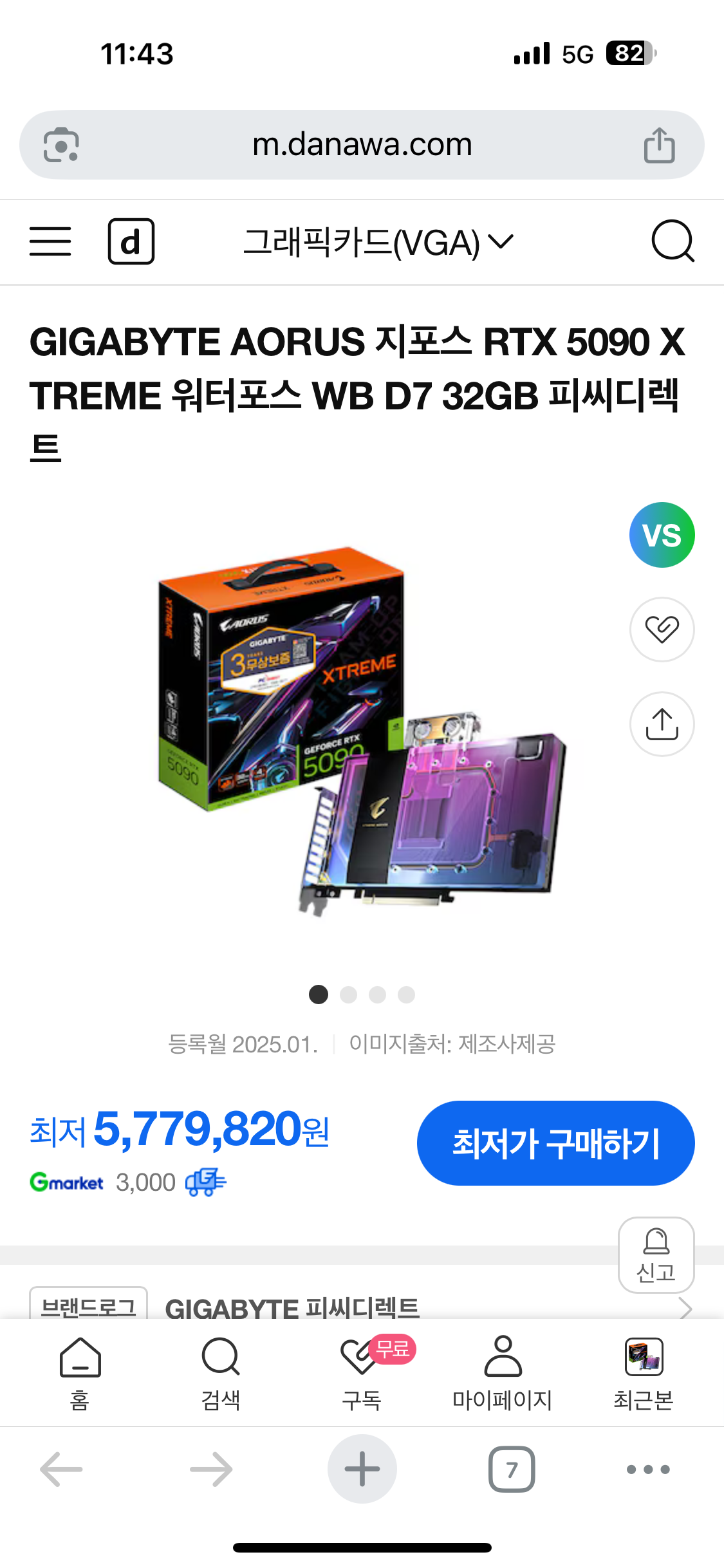Open the hamburger menu

[50, 241]
